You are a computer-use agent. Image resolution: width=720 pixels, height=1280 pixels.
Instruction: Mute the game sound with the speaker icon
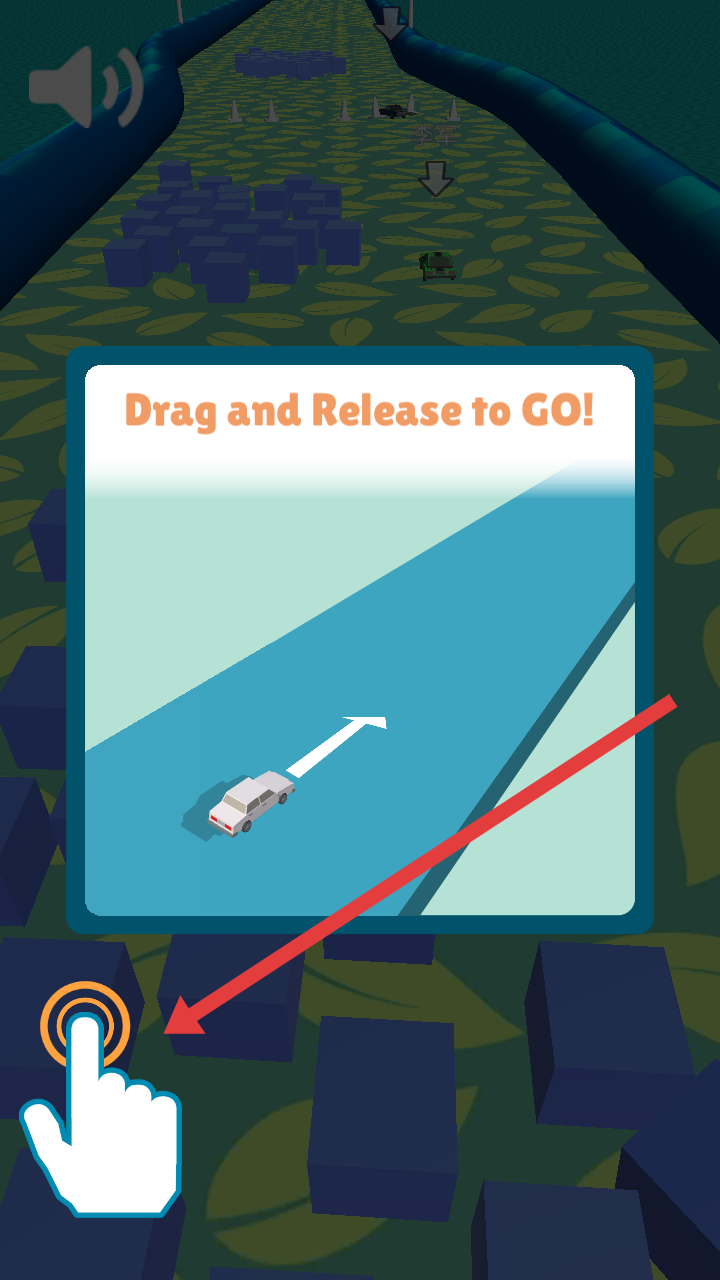click(86, 86)
